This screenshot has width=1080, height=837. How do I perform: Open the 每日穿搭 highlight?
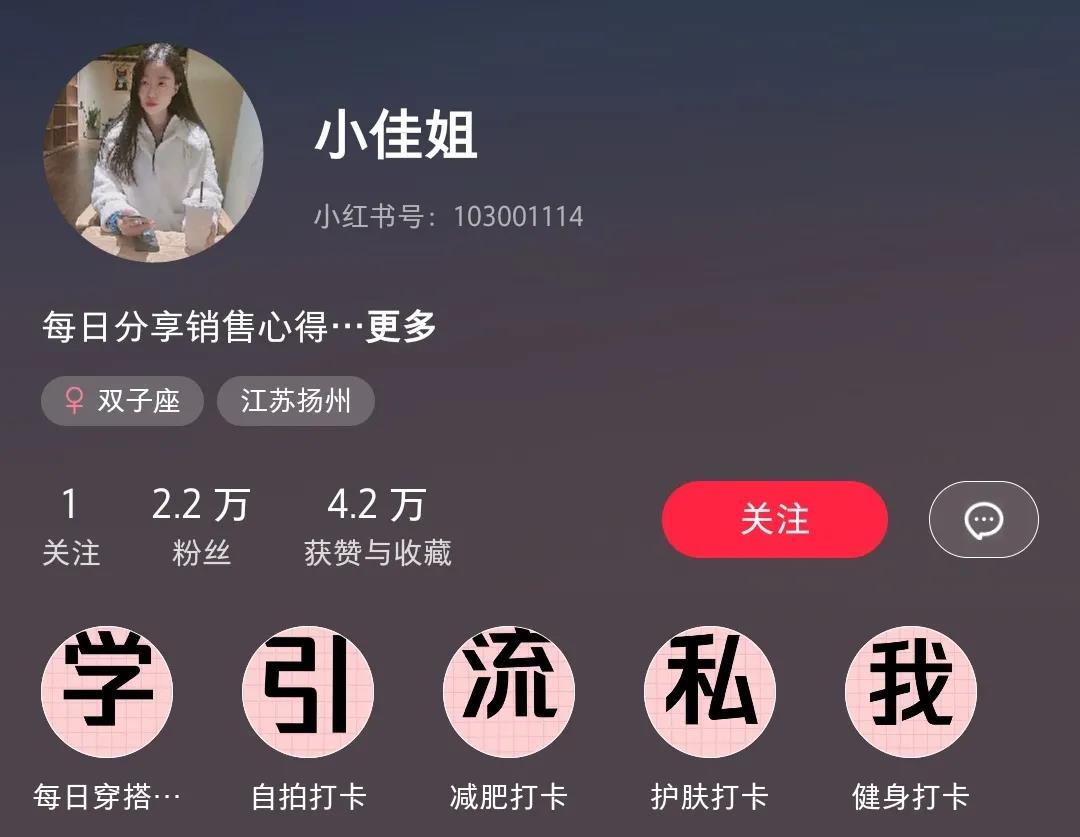[107, 691]
